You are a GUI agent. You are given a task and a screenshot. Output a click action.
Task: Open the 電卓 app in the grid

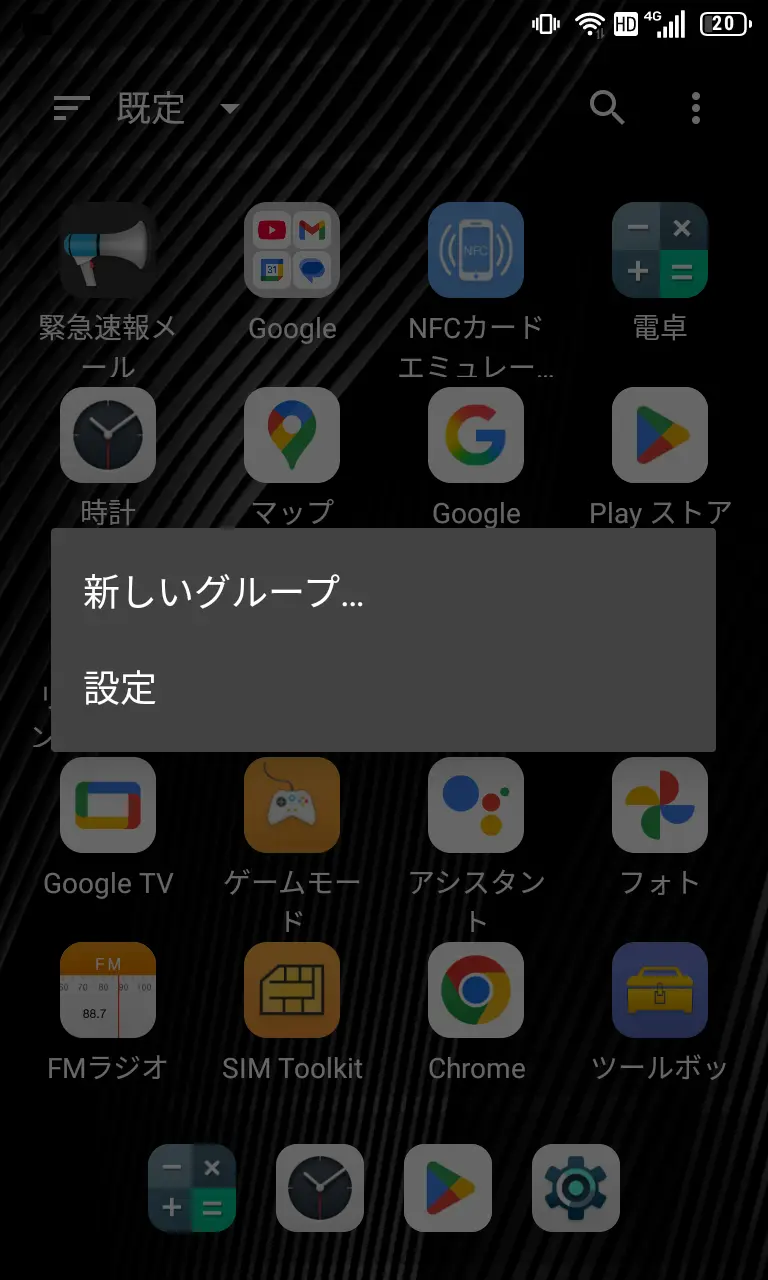[x=660, y=250]
